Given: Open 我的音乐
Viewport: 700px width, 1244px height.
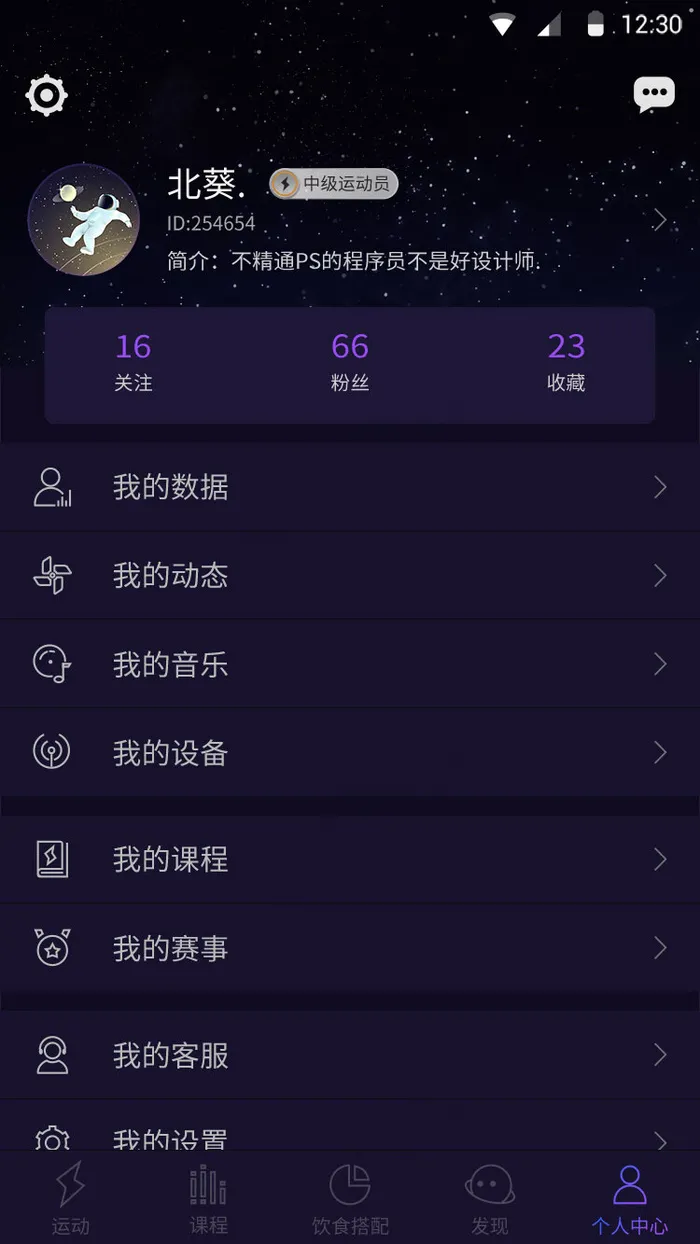Looking at the screenshot, I should coord(350,664).
